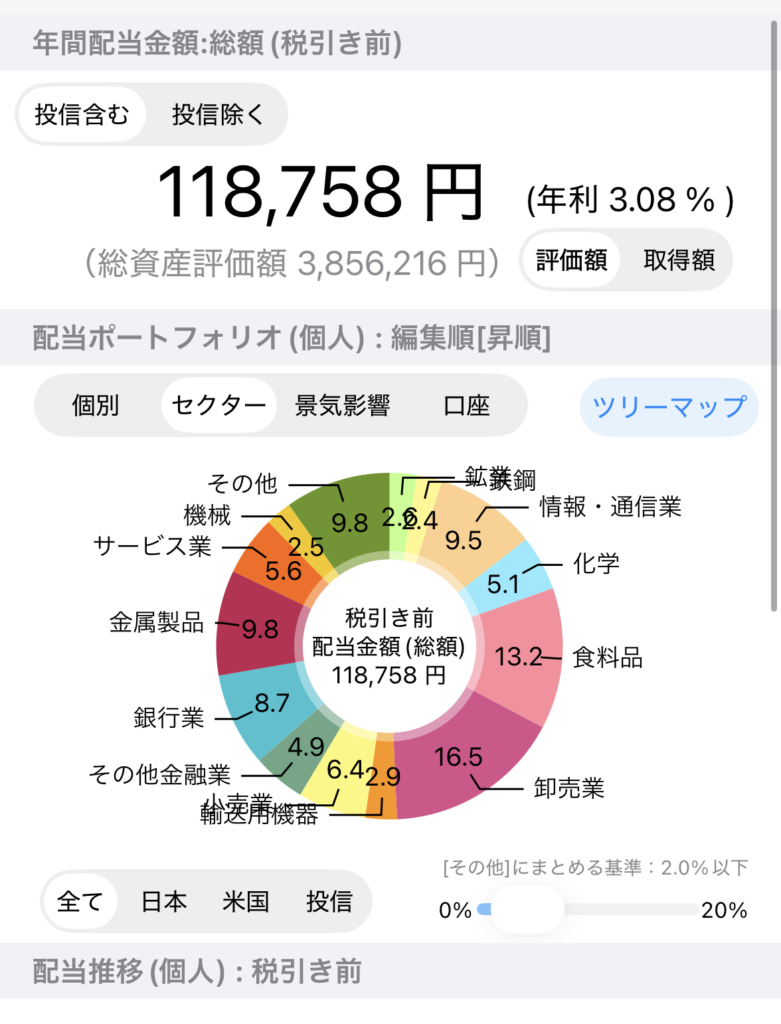Select the 投信含む segment

(81, 114)
